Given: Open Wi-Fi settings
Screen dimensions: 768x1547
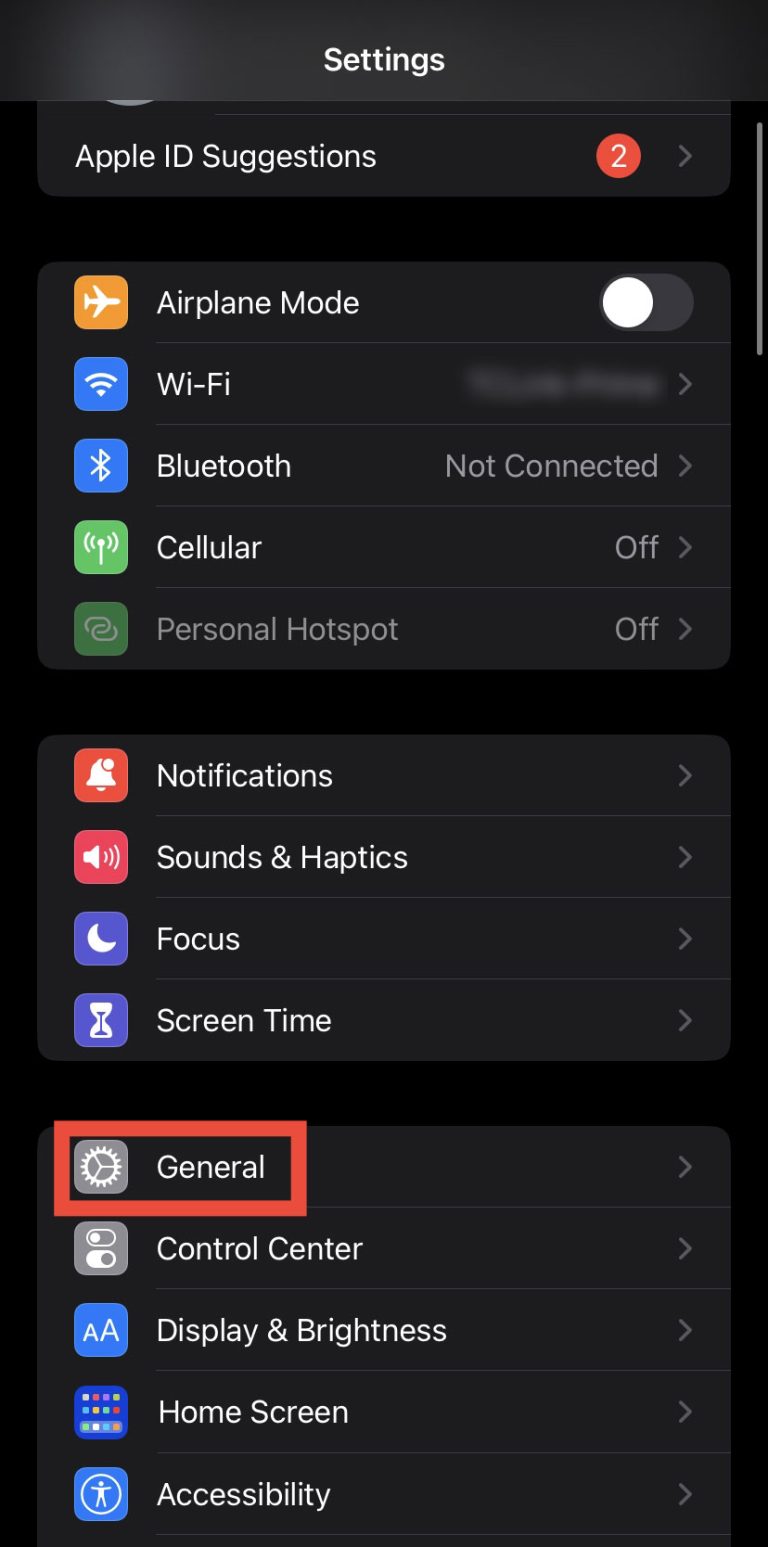Looking at the screenshot, I should click(383, 385).
